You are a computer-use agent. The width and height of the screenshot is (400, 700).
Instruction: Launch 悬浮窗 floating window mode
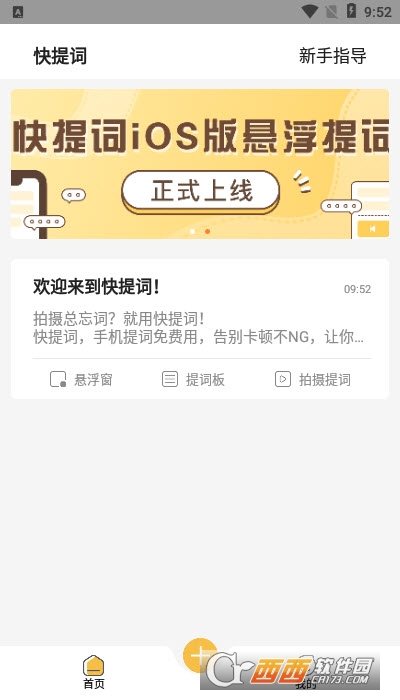[81, 380]
